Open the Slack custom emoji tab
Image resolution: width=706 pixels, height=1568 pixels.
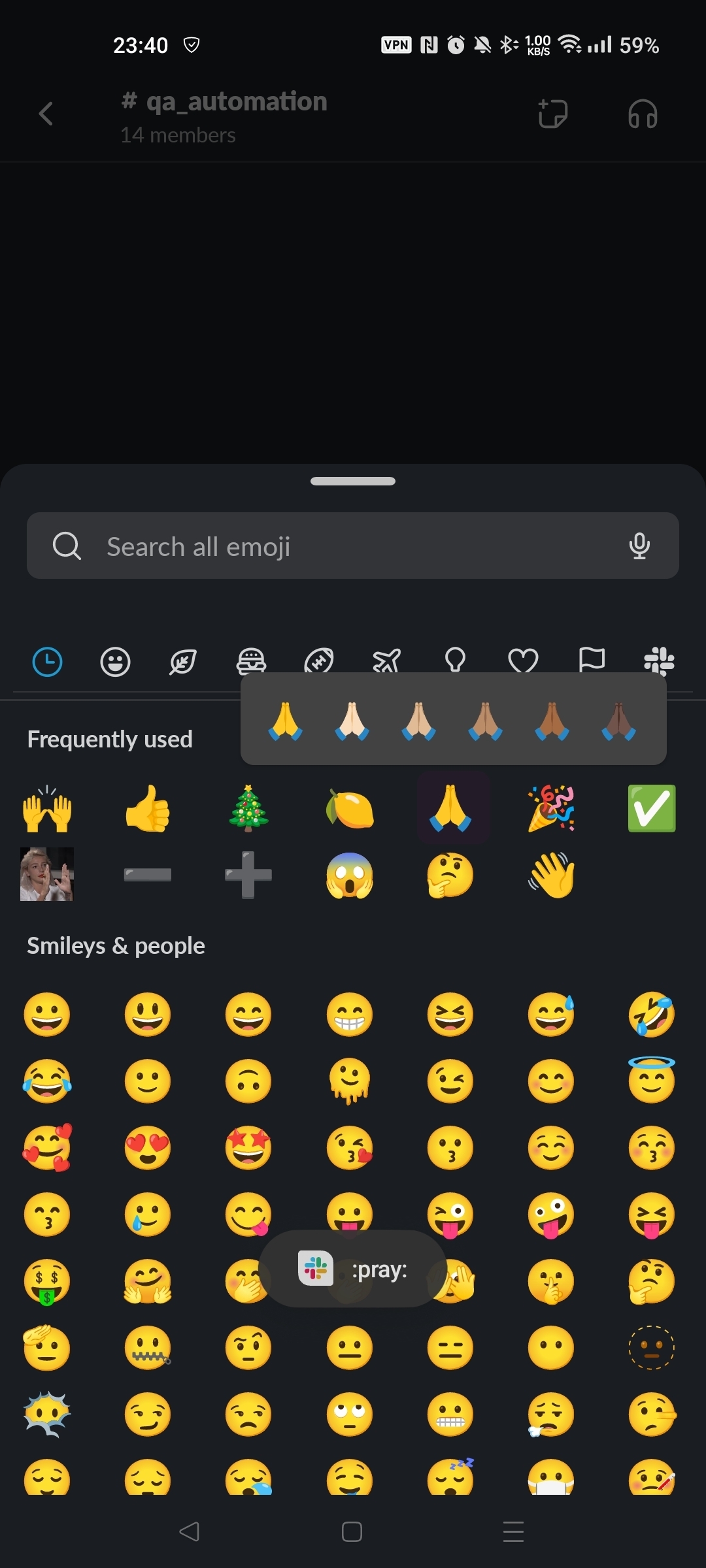tap(659, 662)
